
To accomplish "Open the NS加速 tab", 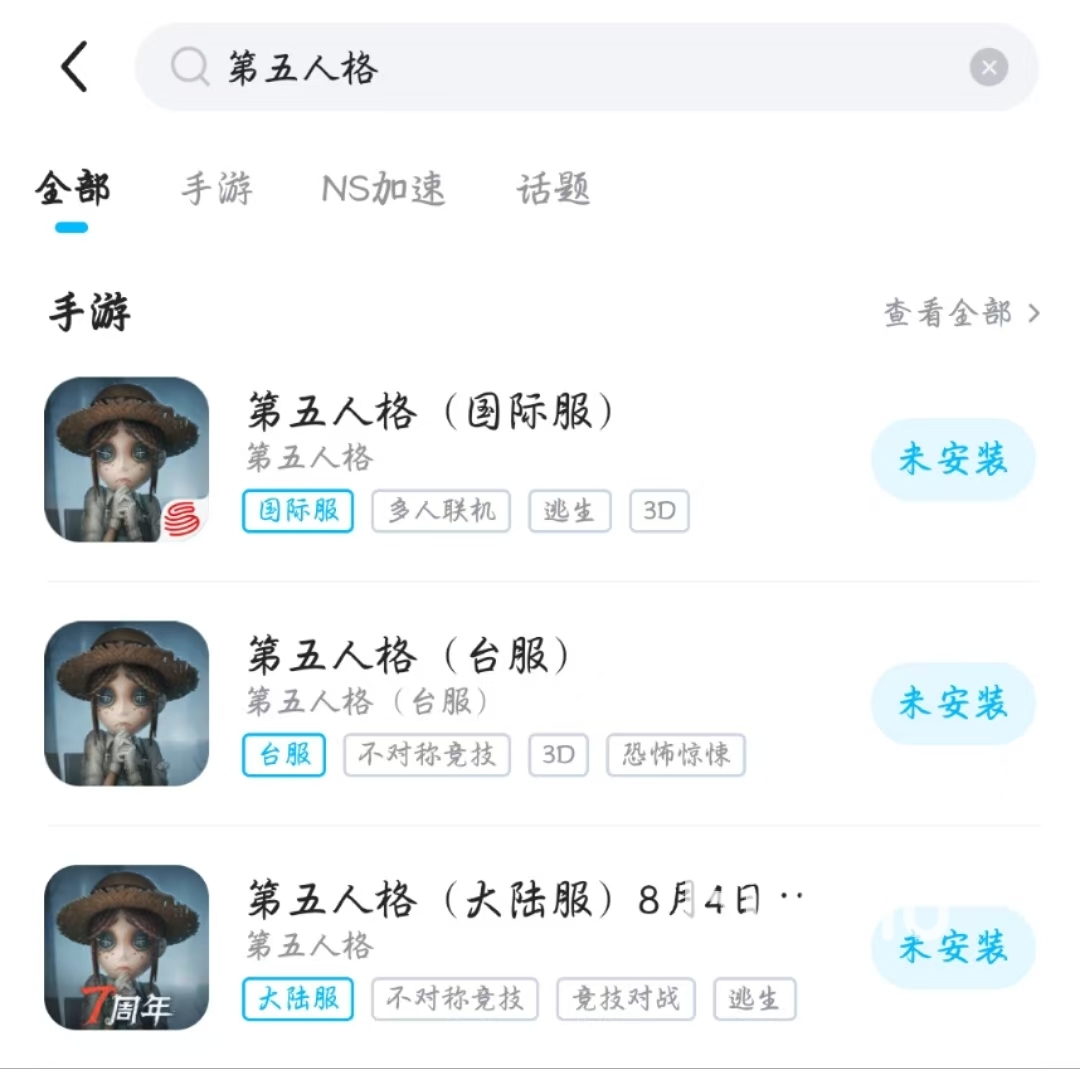I will click(383, 189).
